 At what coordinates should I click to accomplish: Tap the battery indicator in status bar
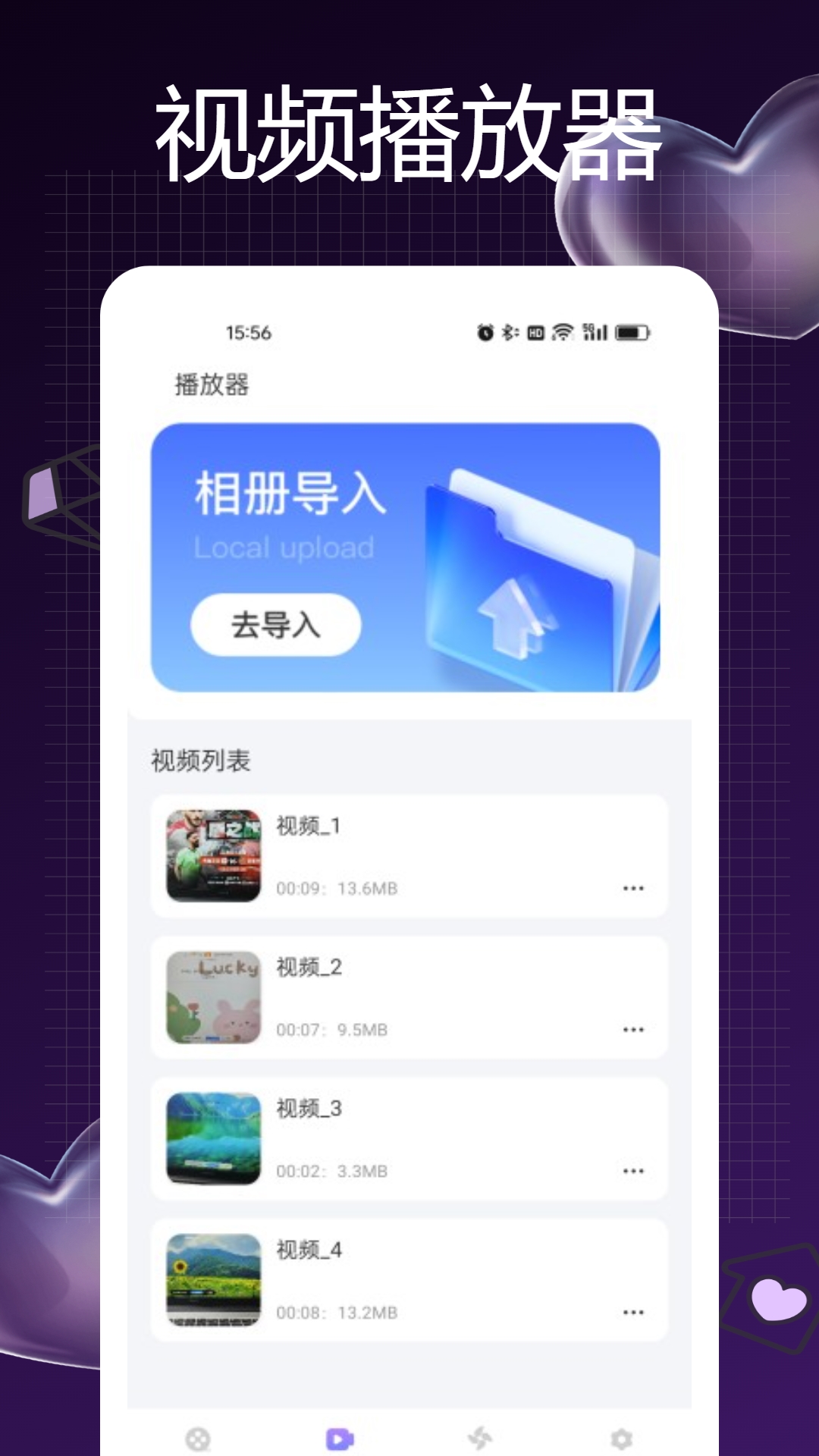point(633,331)
